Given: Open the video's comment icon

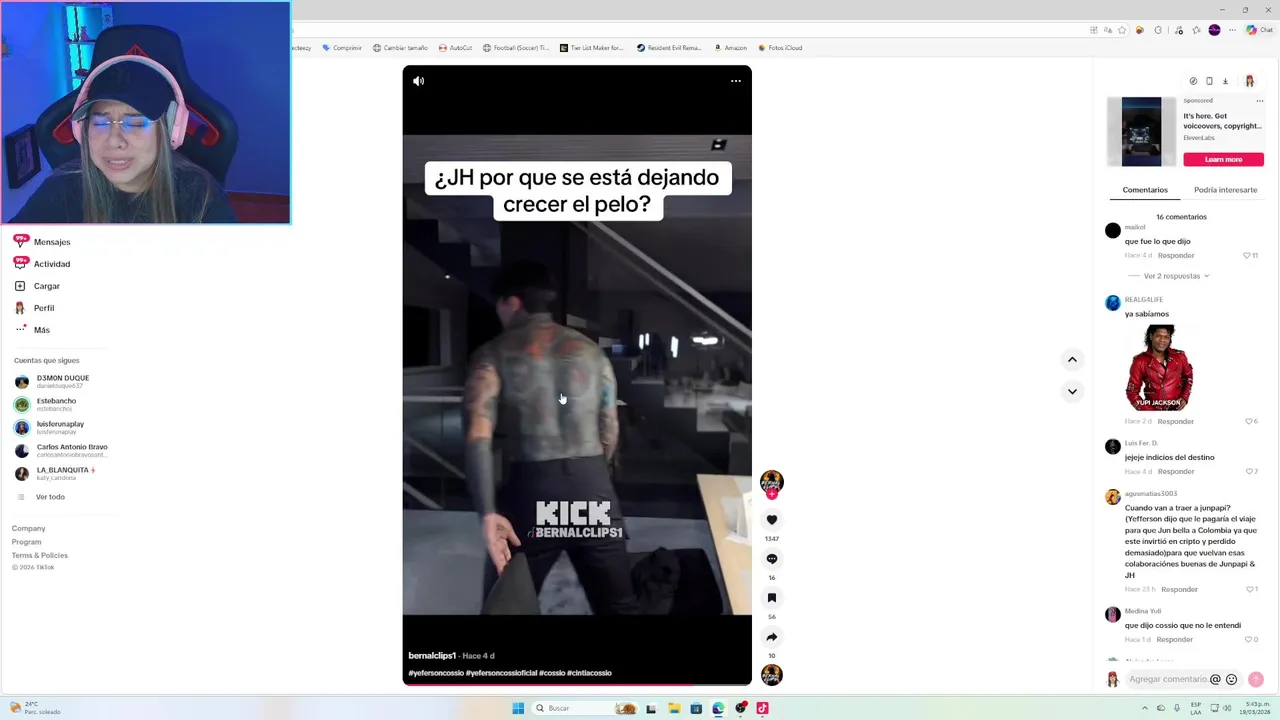Looking at the screenshot, I should 771,559.
